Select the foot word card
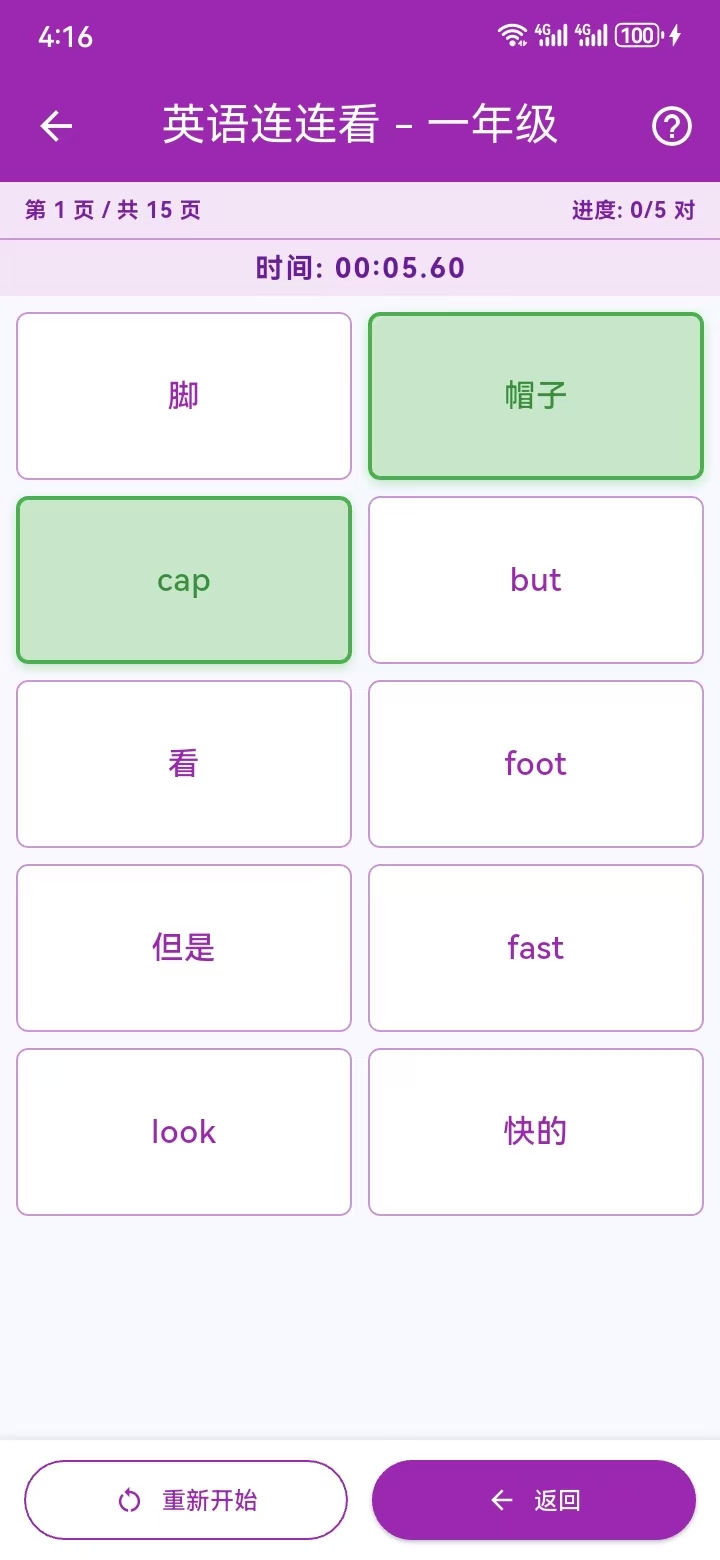 (x=536, y=763)
